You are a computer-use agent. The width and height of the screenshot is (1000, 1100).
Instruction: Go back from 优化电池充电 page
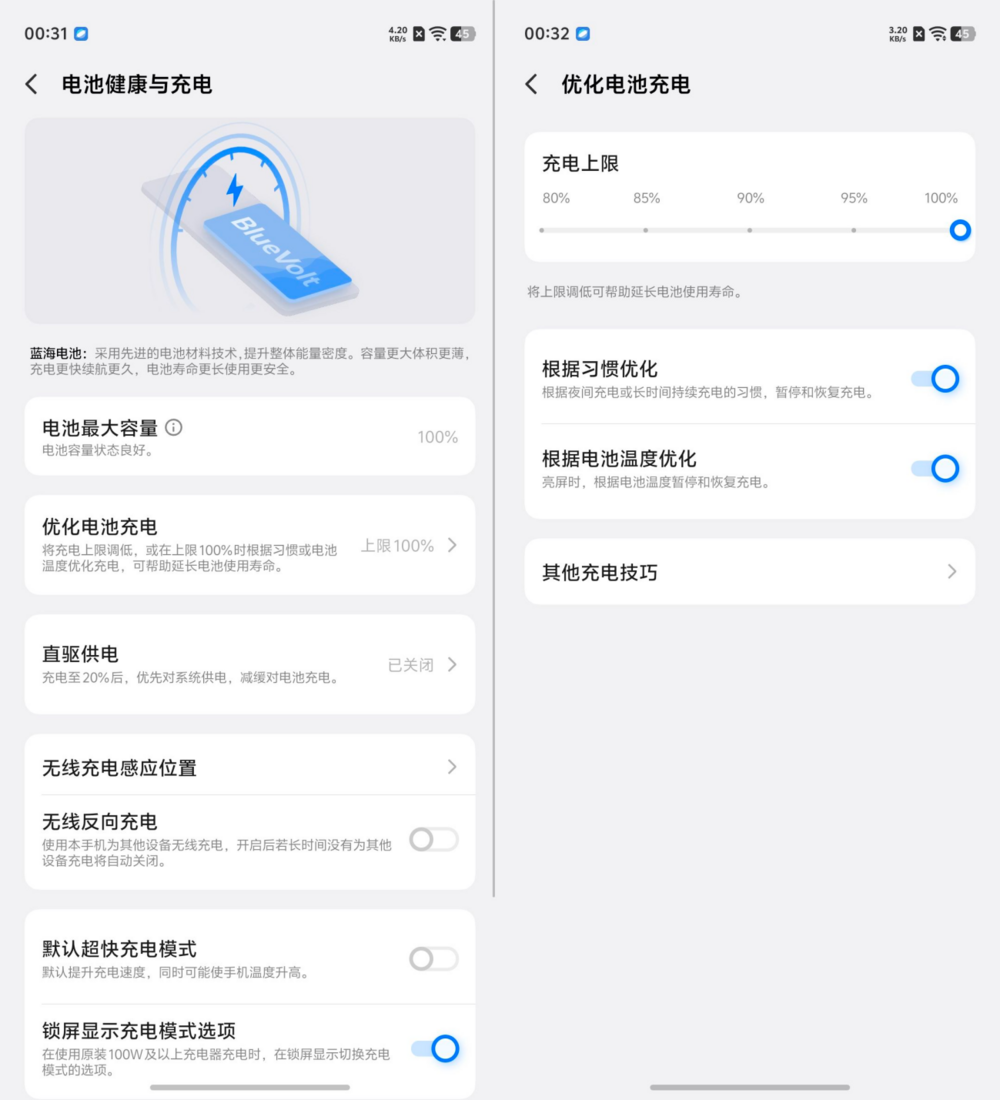coord(532,85)
